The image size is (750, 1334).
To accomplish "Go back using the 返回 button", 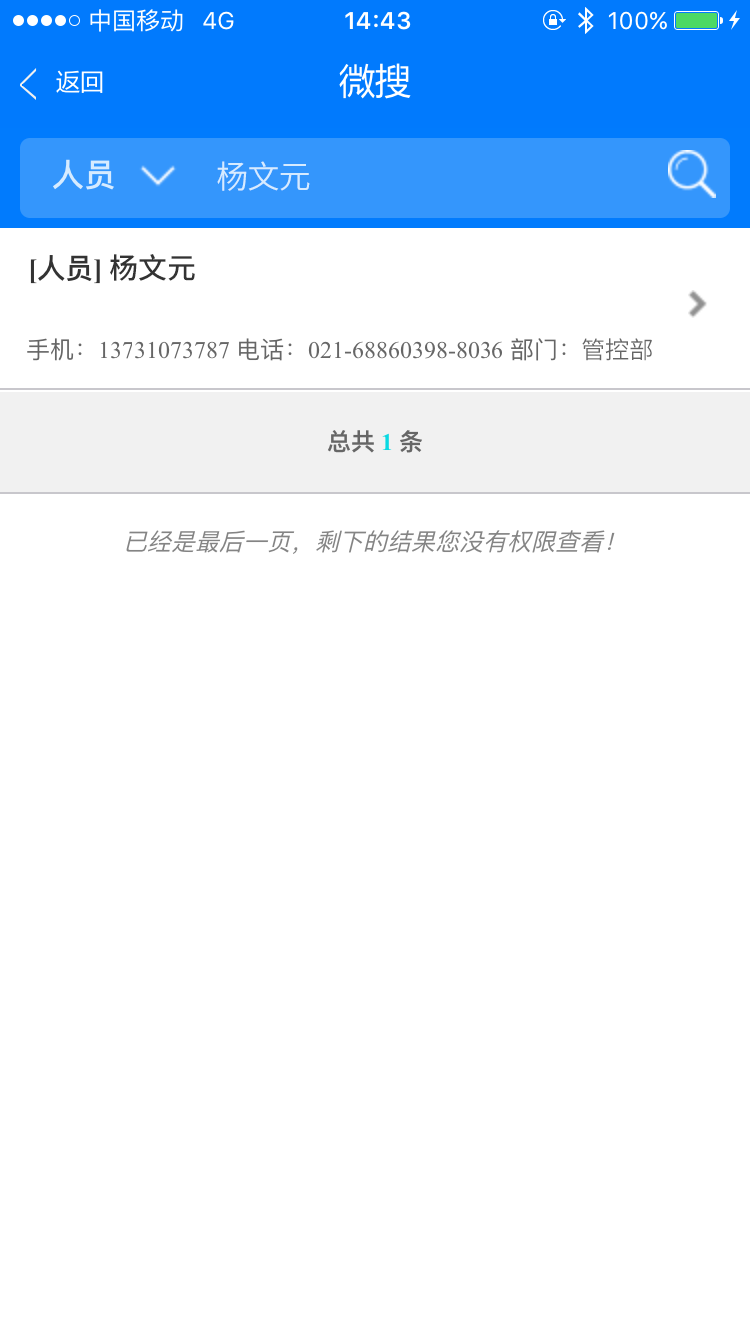I will coord(62,83).
